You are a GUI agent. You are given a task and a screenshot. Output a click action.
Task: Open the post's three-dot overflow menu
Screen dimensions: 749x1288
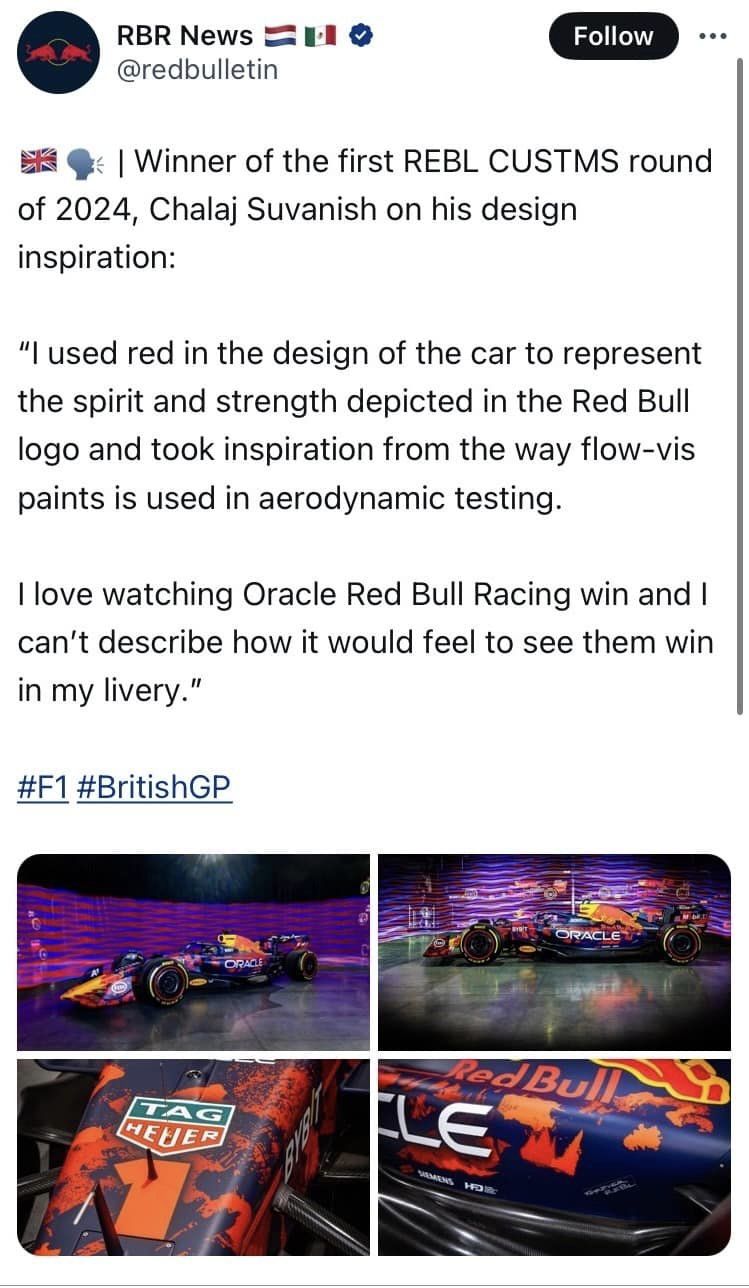tap(714, 36)
